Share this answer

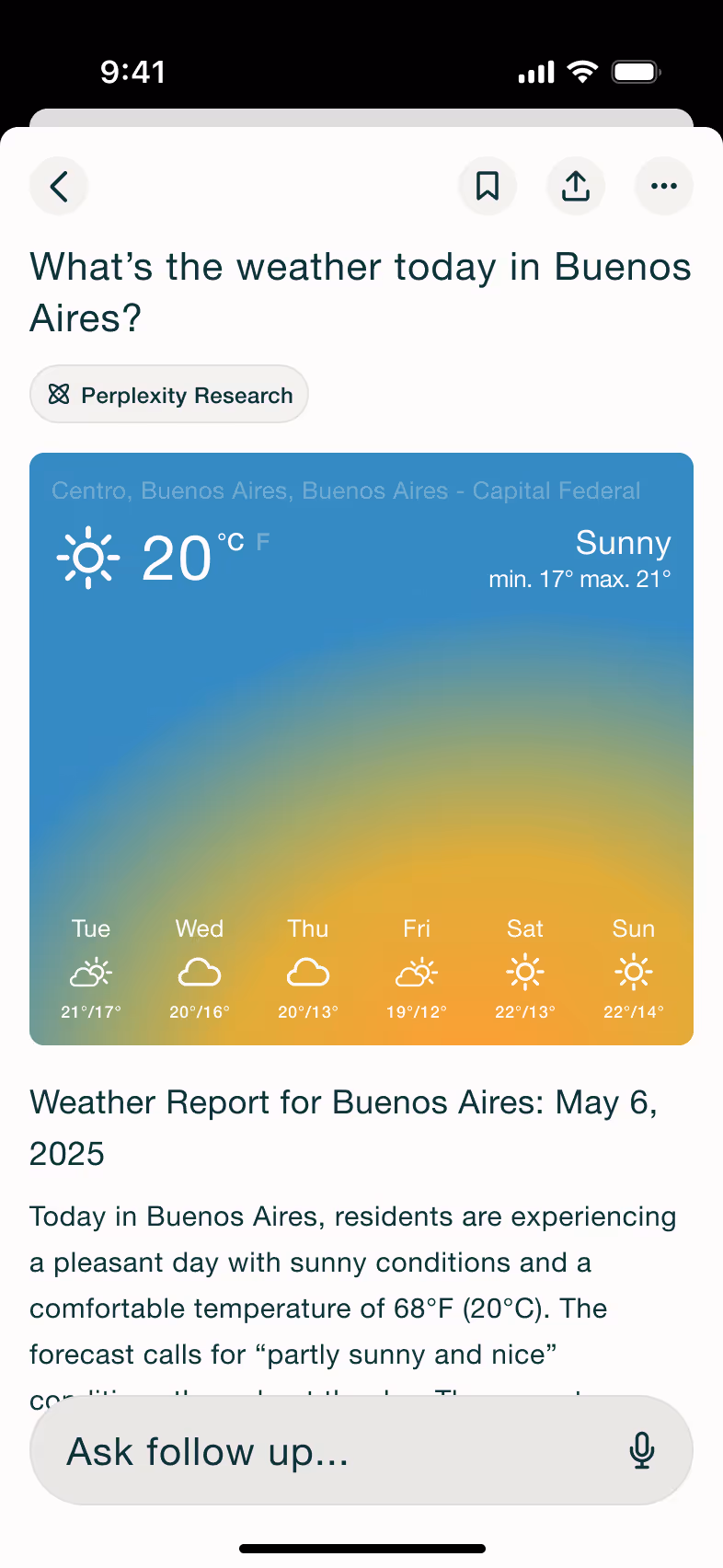(576, 186)
